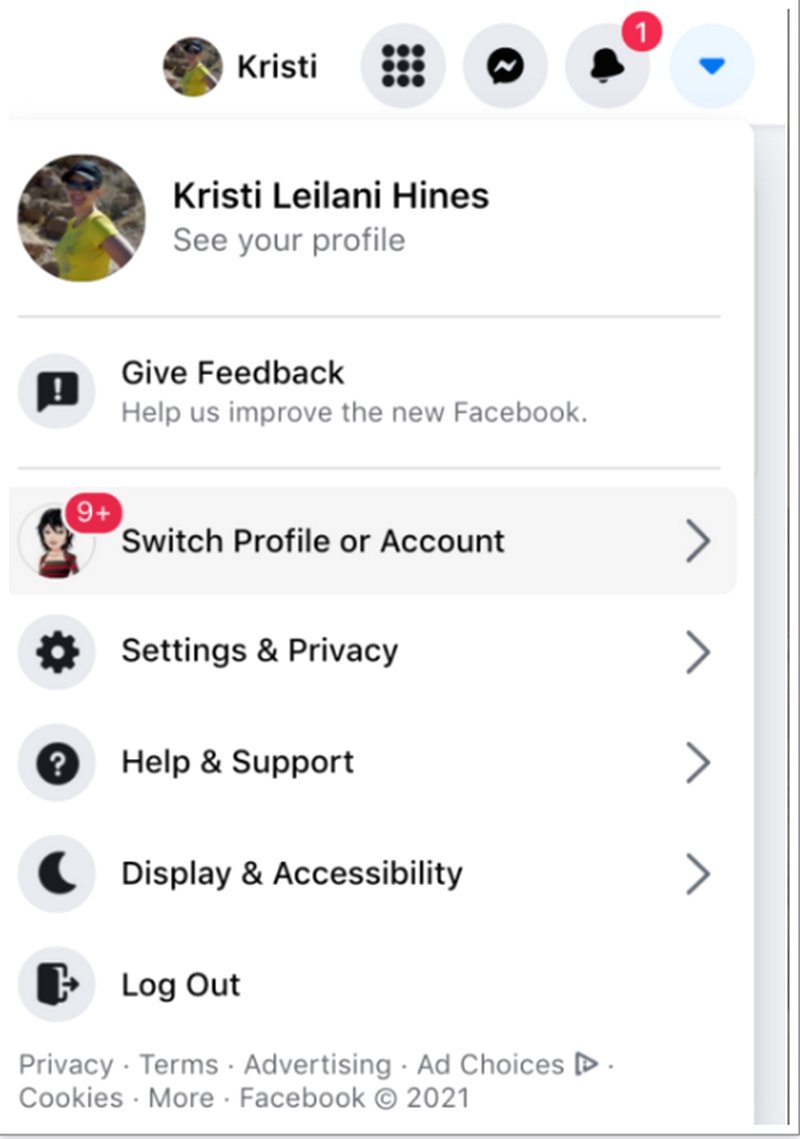Open the Advertising footer link
Viewport: 800px width, 1139px height.
point(317,1065)
